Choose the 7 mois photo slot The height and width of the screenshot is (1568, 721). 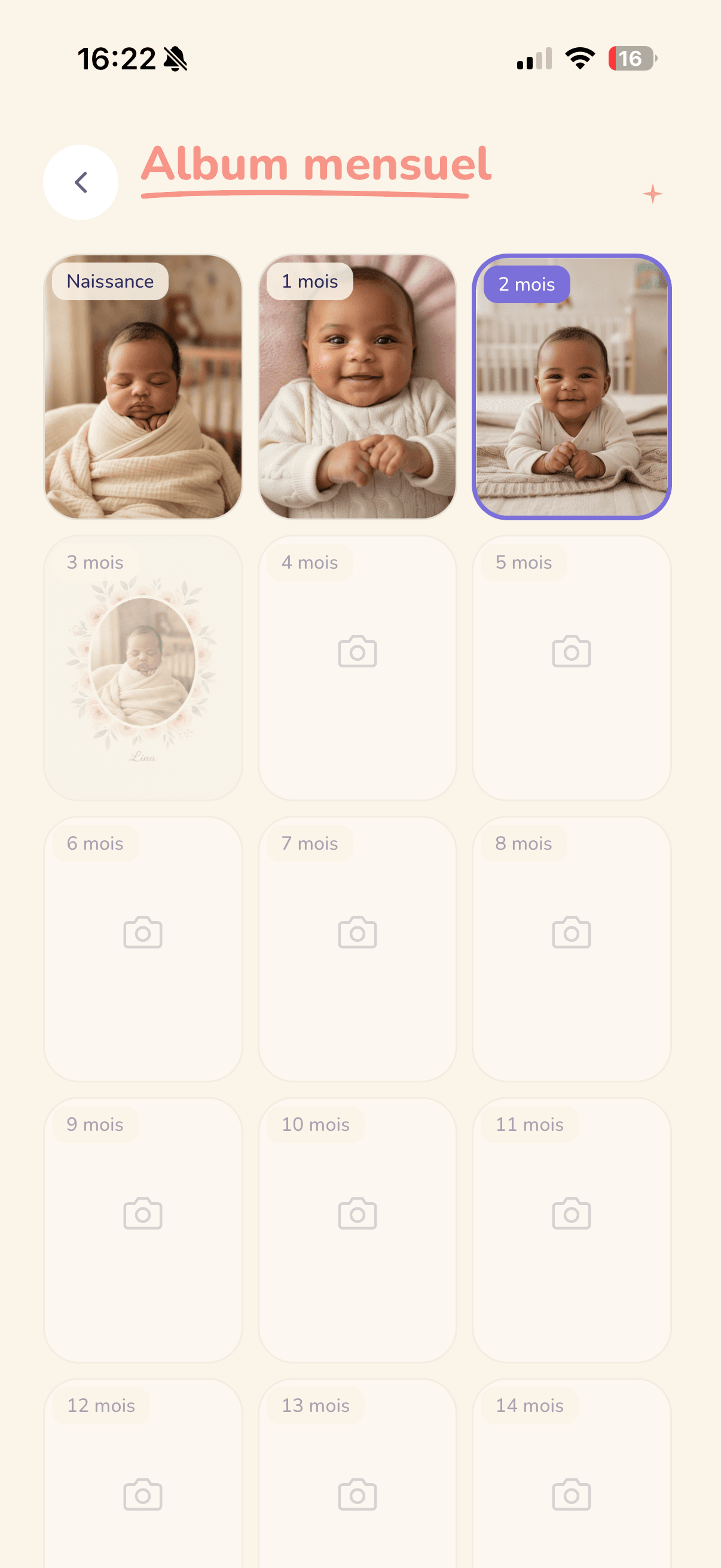[357, 949]
